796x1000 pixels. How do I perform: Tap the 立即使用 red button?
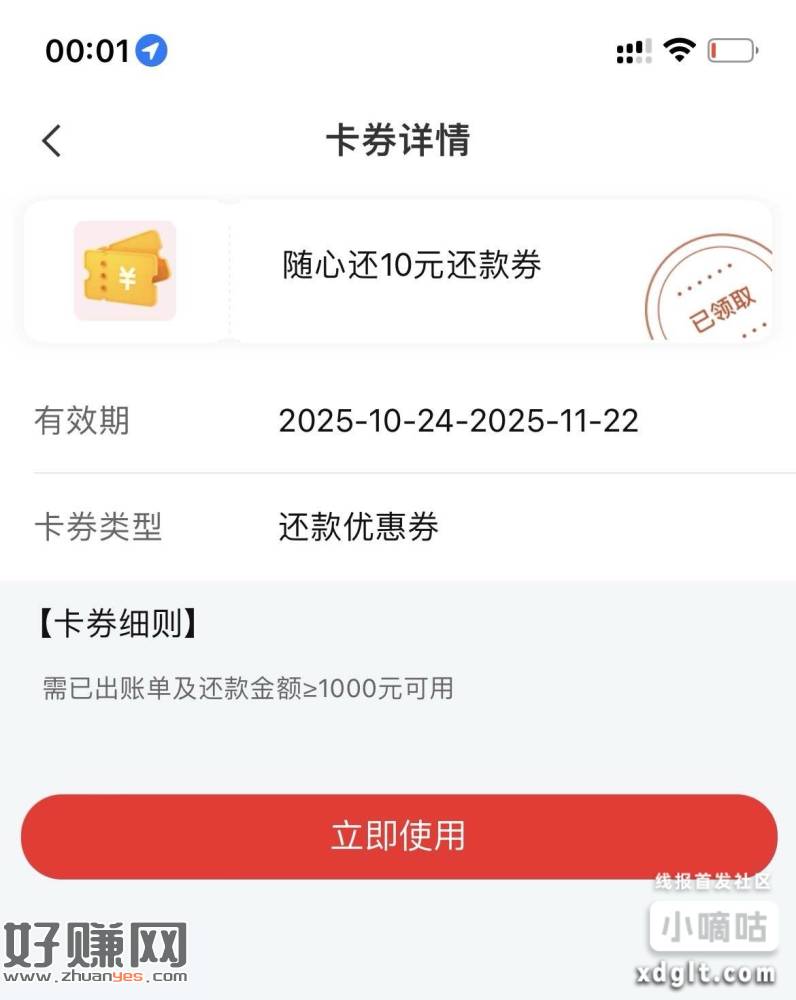(x=398, y=837)
